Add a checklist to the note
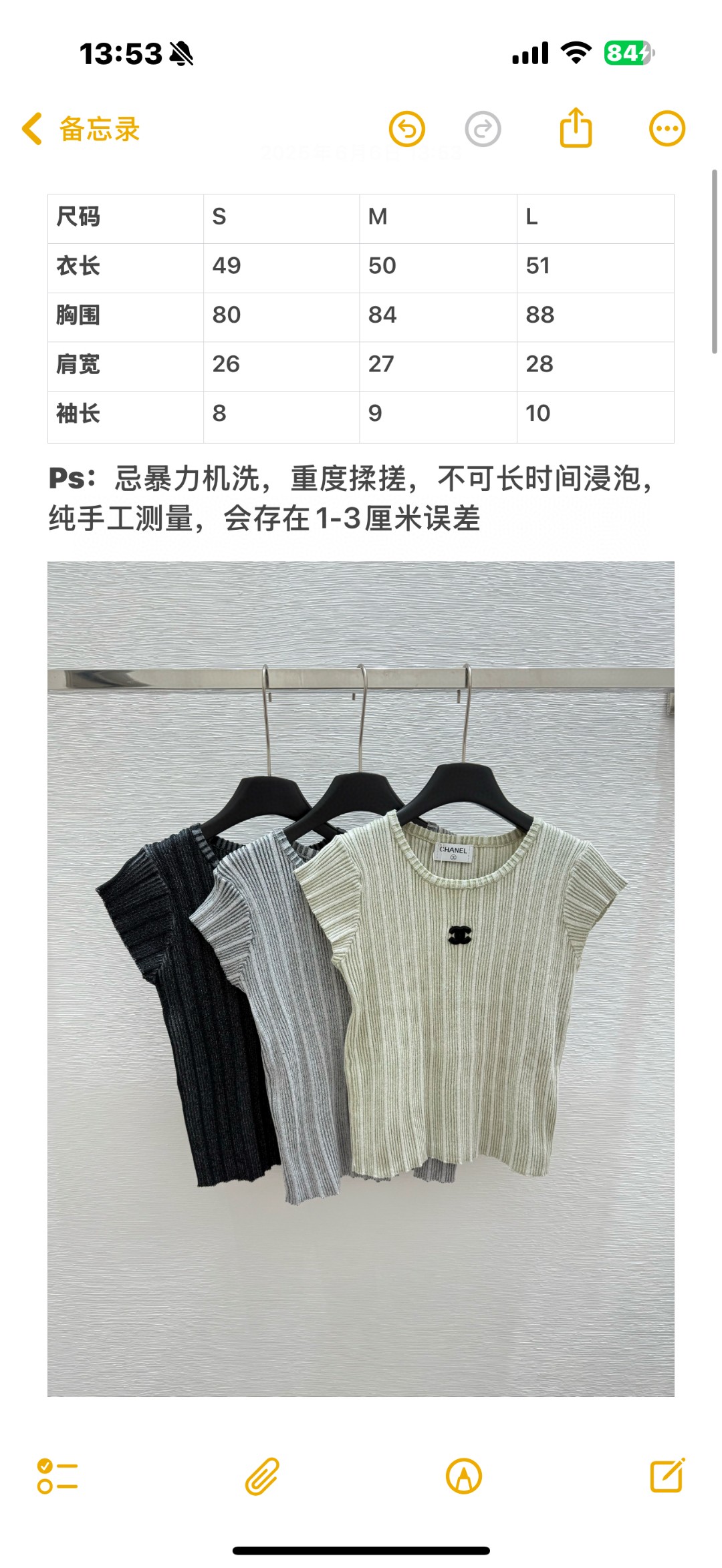722x1568 pixels. [x=57, y=1476]
